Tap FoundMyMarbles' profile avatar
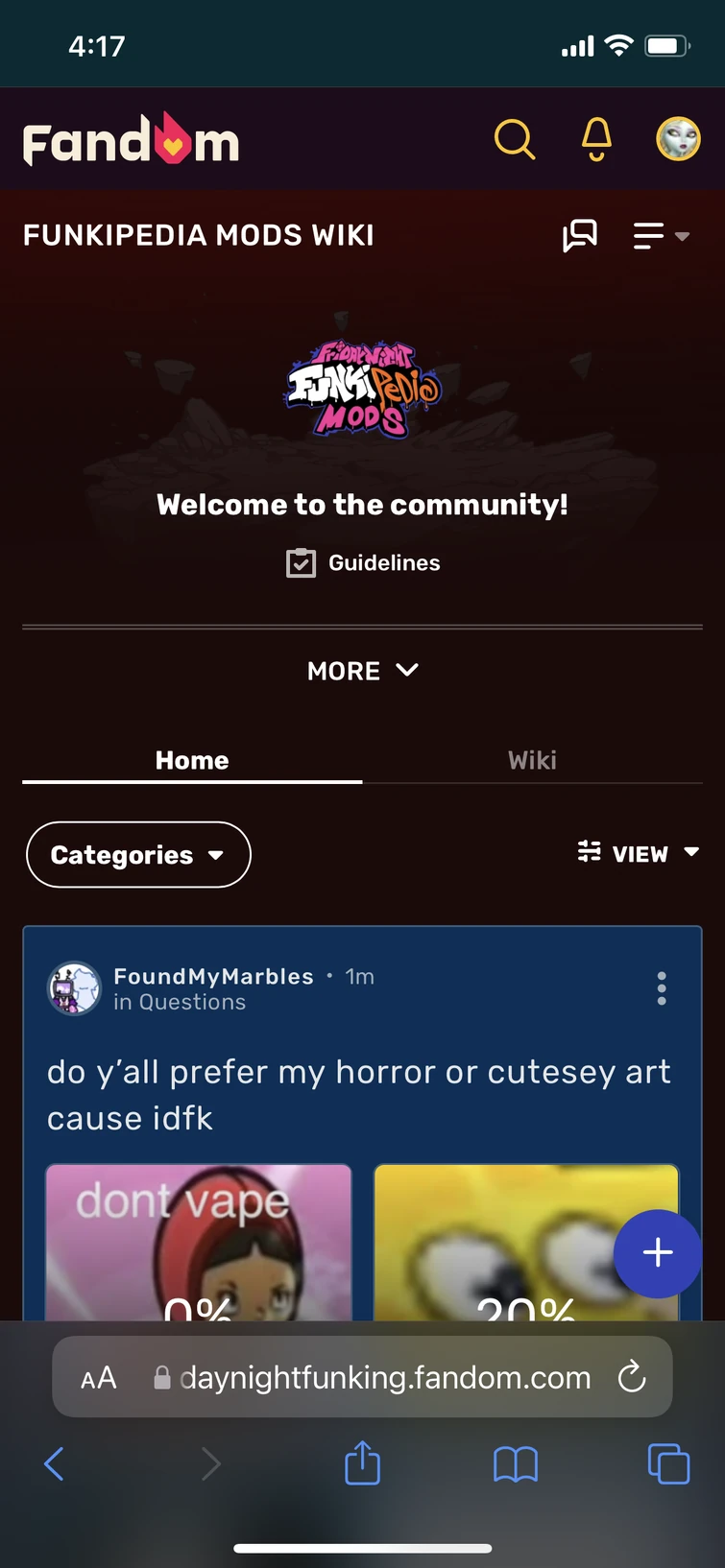The width and height of the screenshot is (725, 1568). tap(74, 988)
